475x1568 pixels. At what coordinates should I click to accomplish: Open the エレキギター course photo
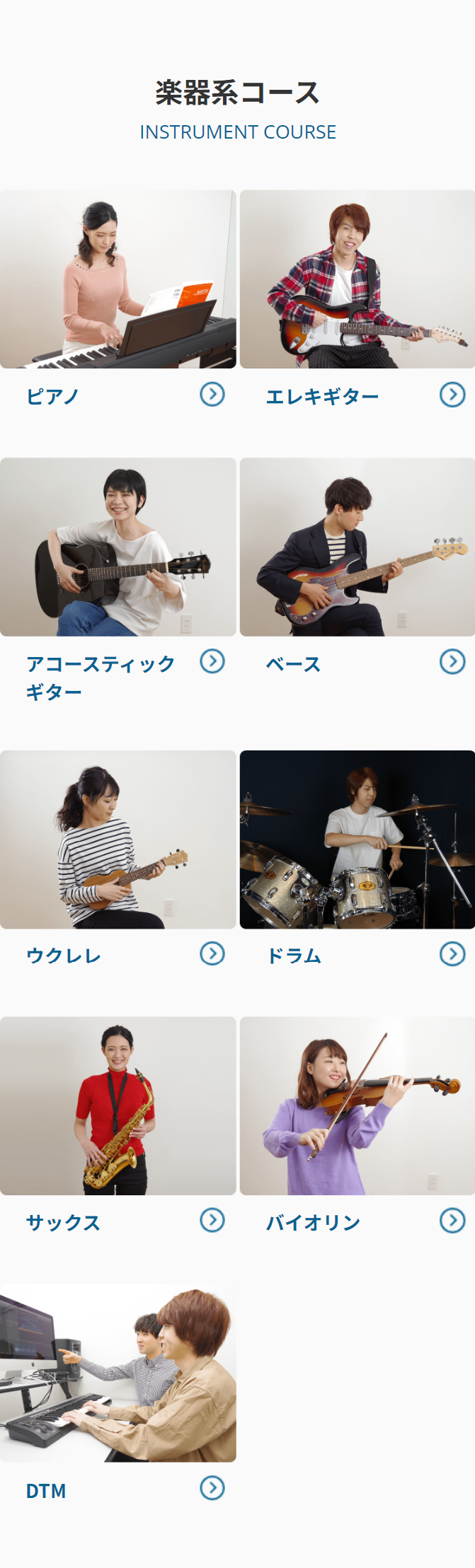tap(357, 279)
